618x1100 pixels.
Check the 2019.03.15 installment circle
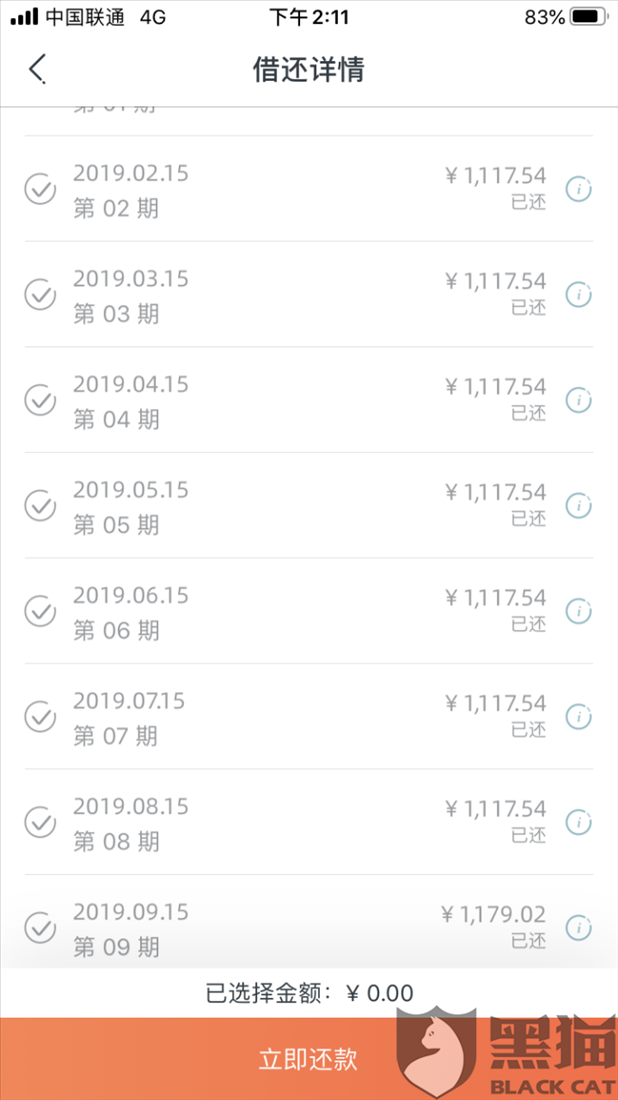[40, 294]
